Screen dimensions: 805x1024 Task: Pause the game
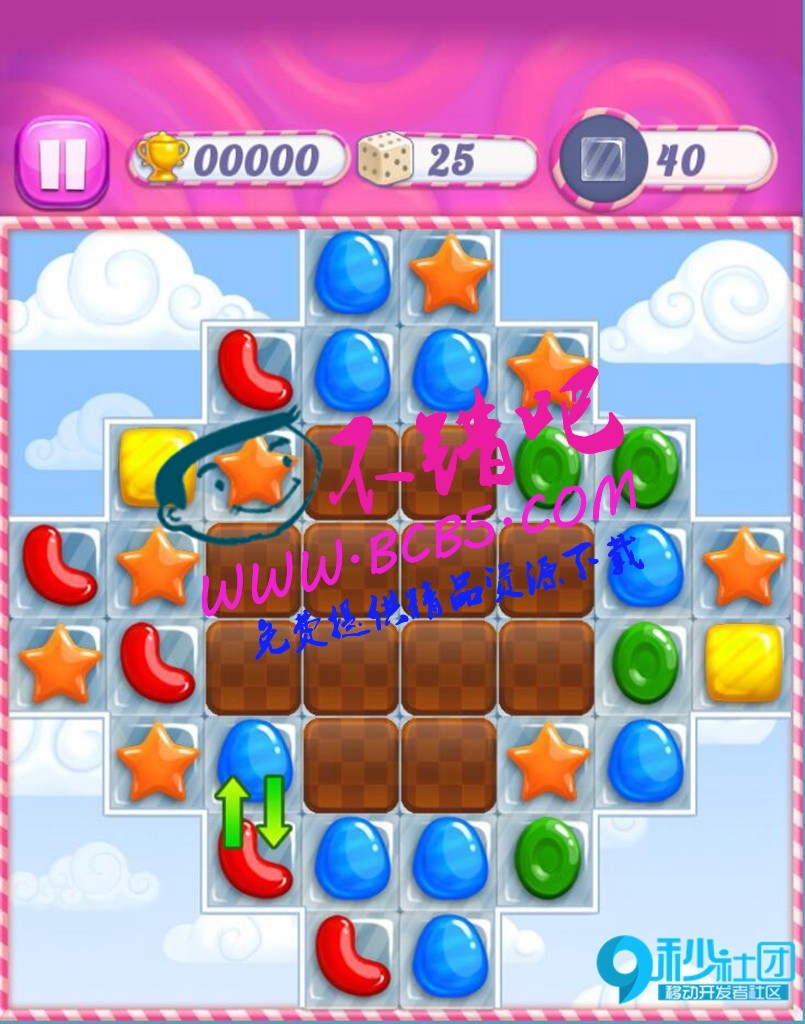click(x=62, y=161)
